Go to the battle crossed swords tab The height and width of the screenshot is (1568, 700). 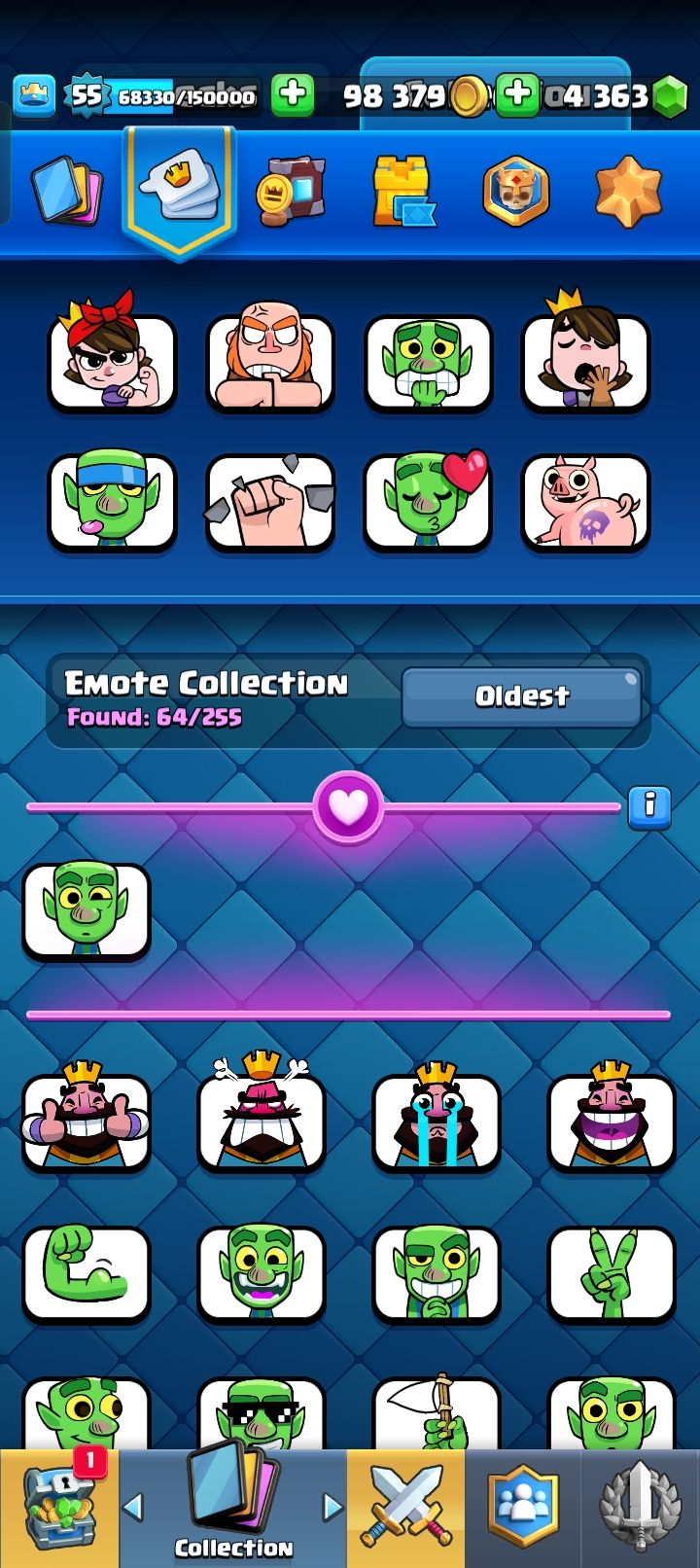405,1508
